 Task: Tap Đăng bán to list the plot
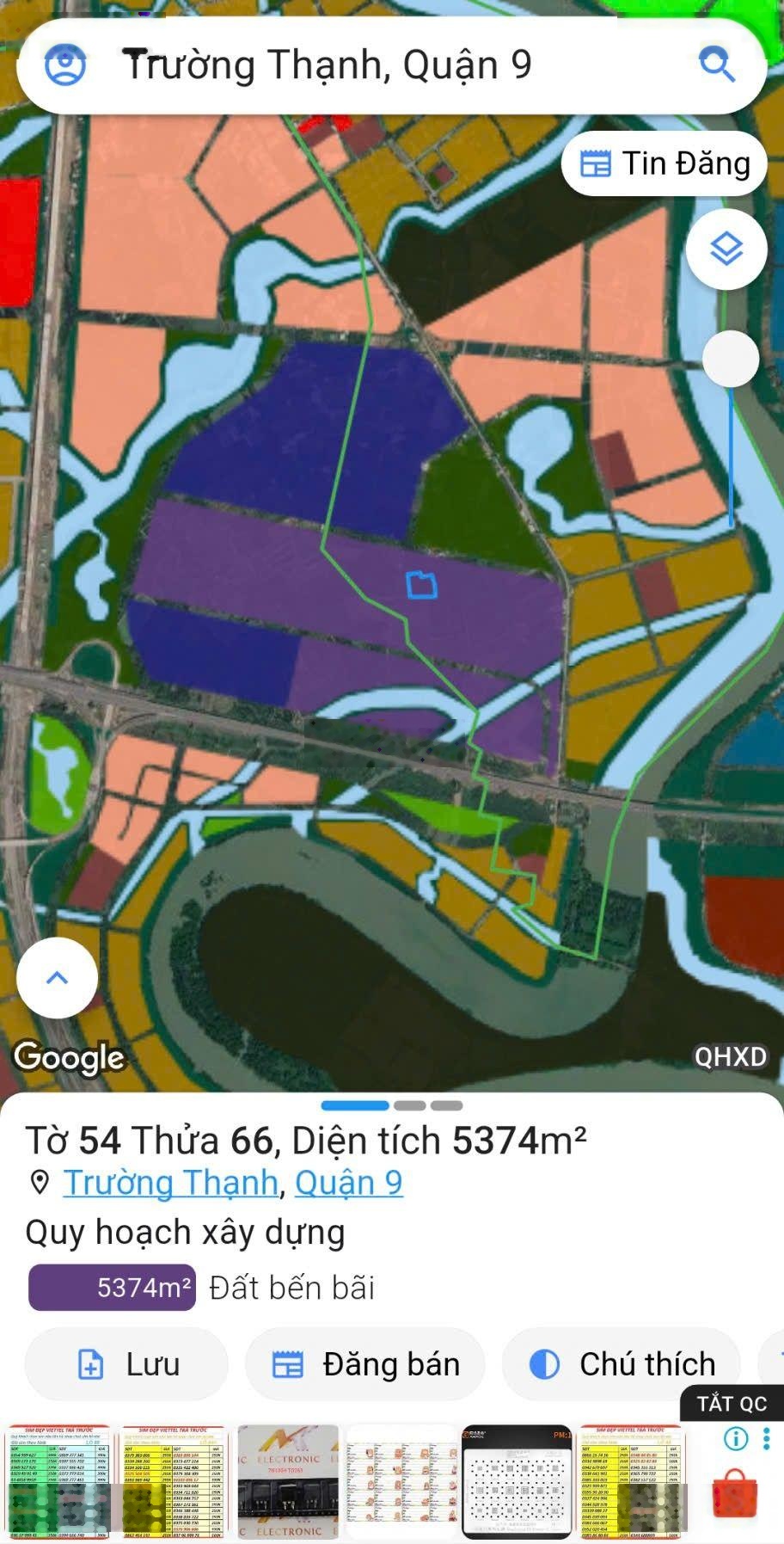click(365, 1364)
